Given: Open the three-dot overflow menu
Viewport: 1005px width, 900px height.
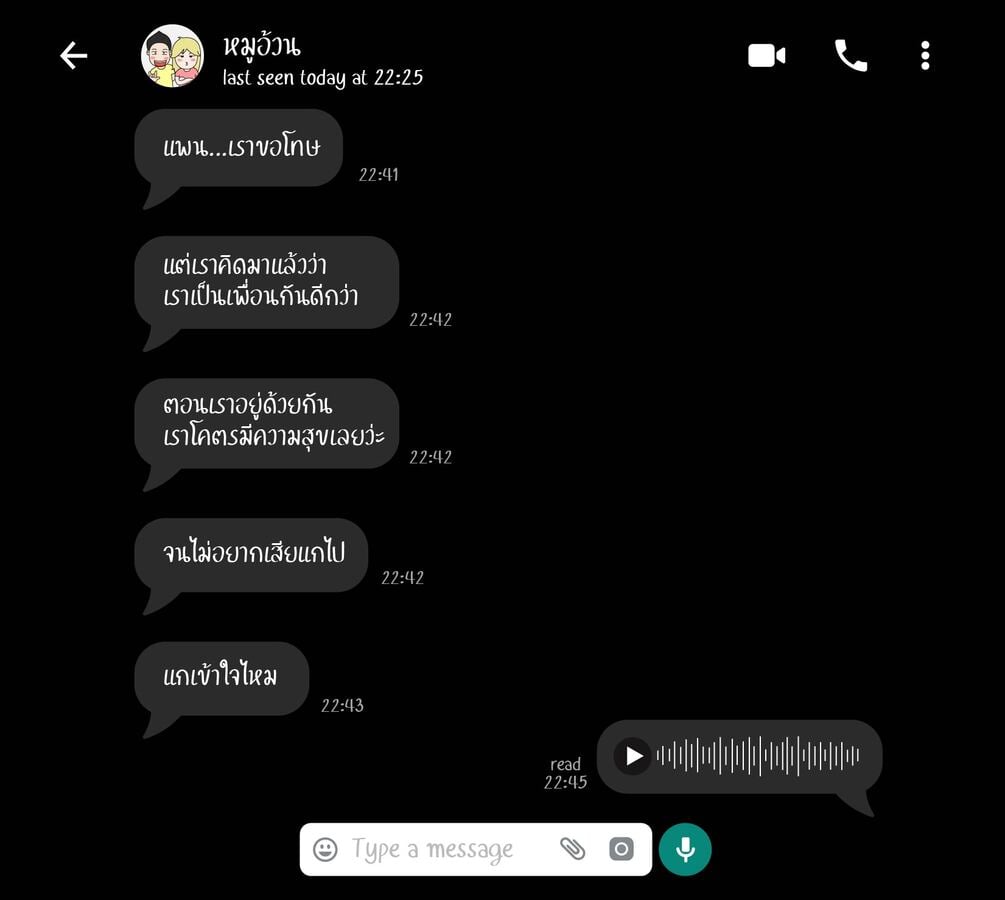Looking at the screenshot, I should coord(925,56).
